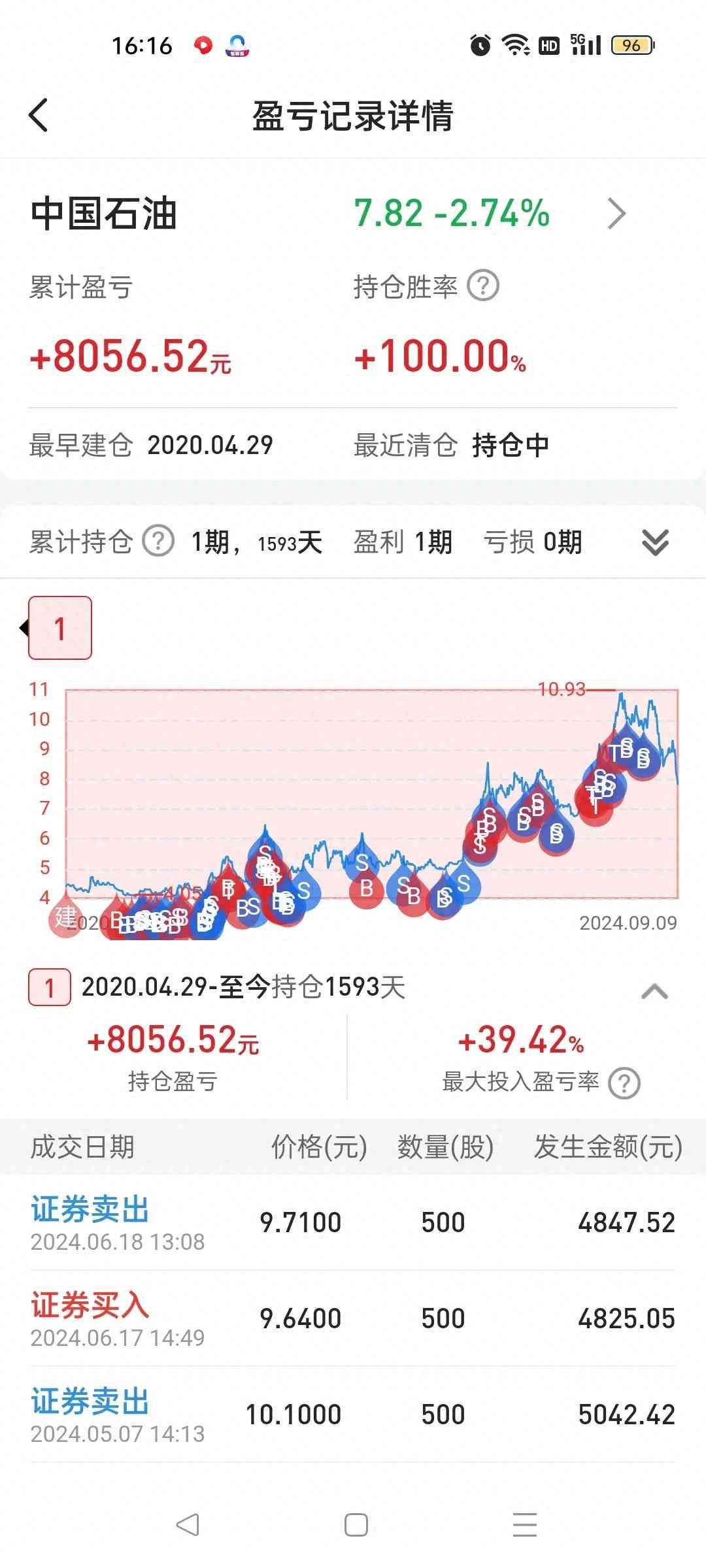This screenshot has width=706, height=1568.
Task: Open system recent apps
Action: (x=524, y=1525)
